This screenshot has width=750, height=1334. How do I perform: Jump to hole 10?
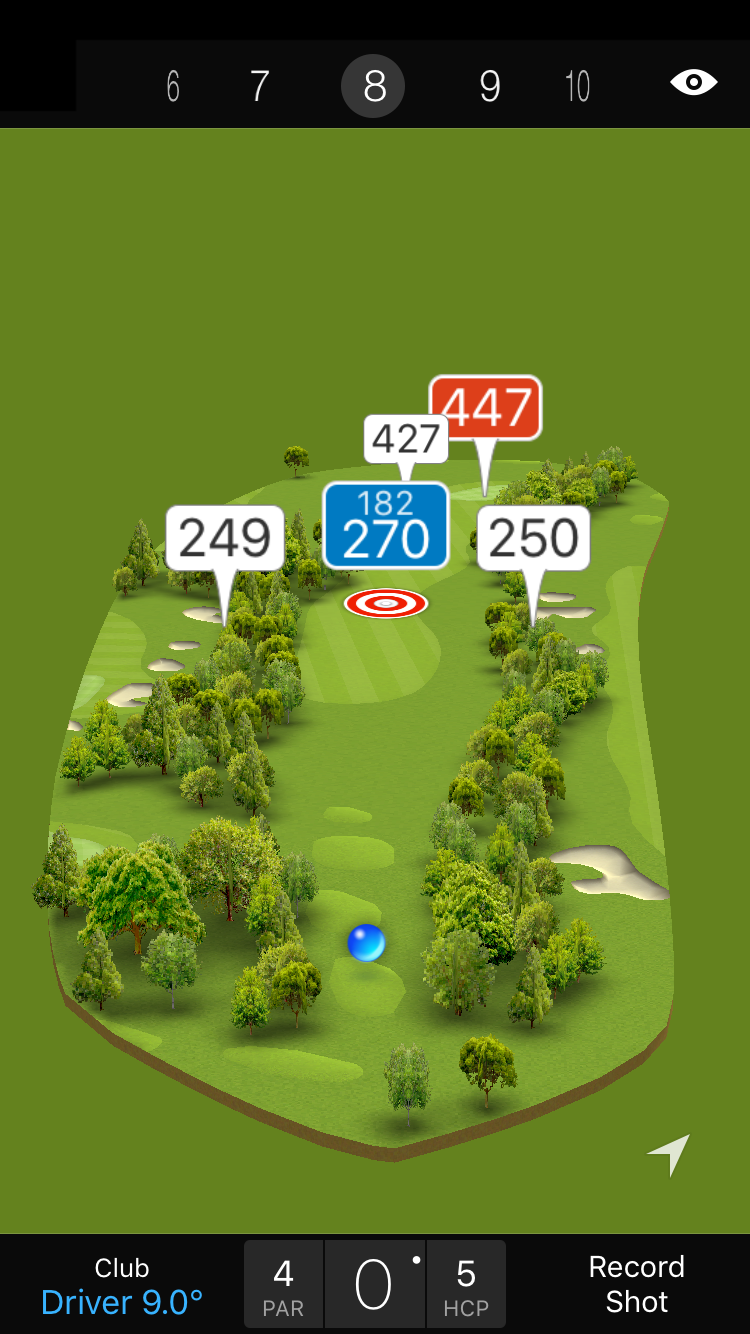(x=577, y=87)
